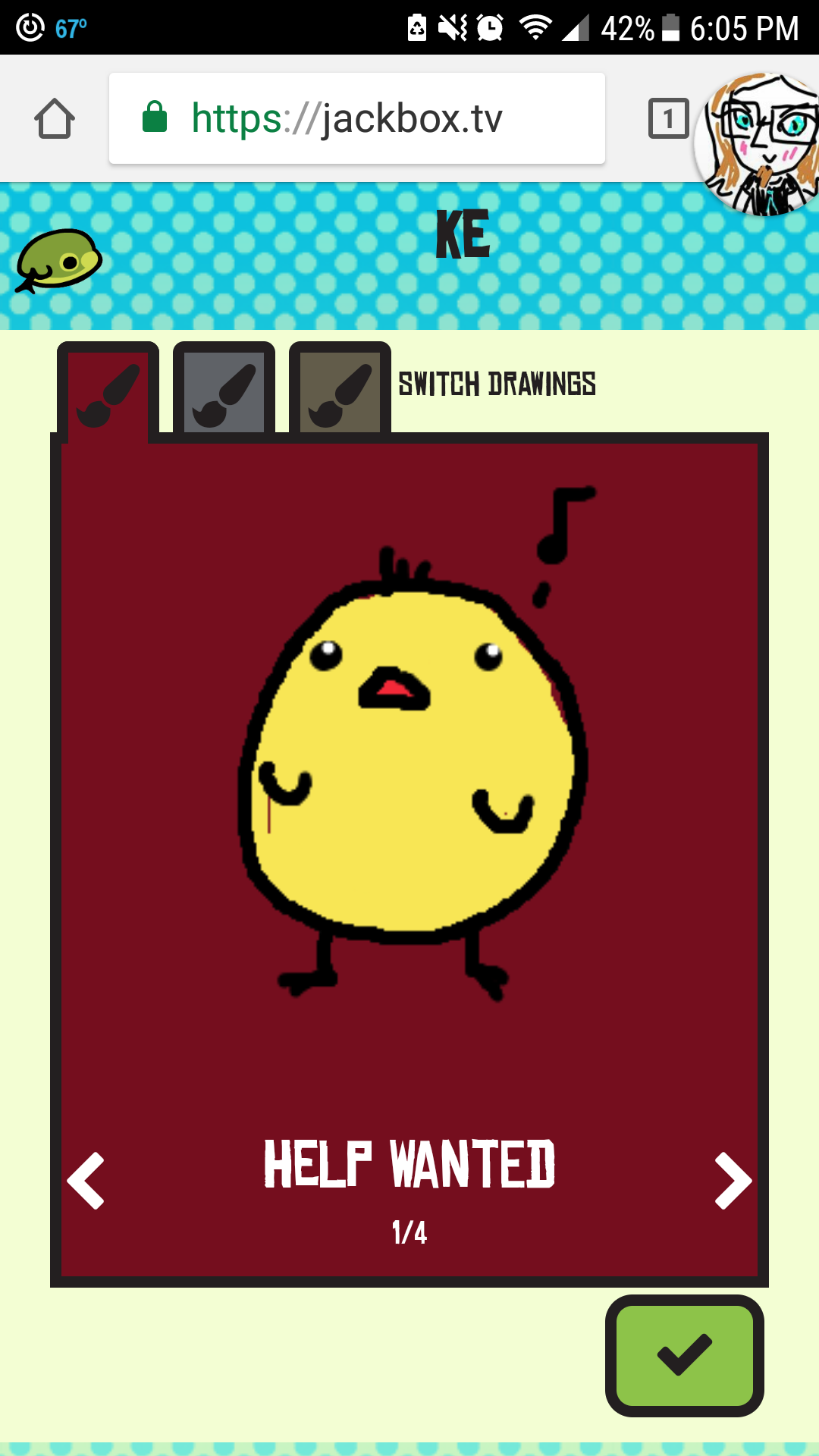Select the red drawing tab
This screenshot has width=819, height=1456.
tap(108, 391)
